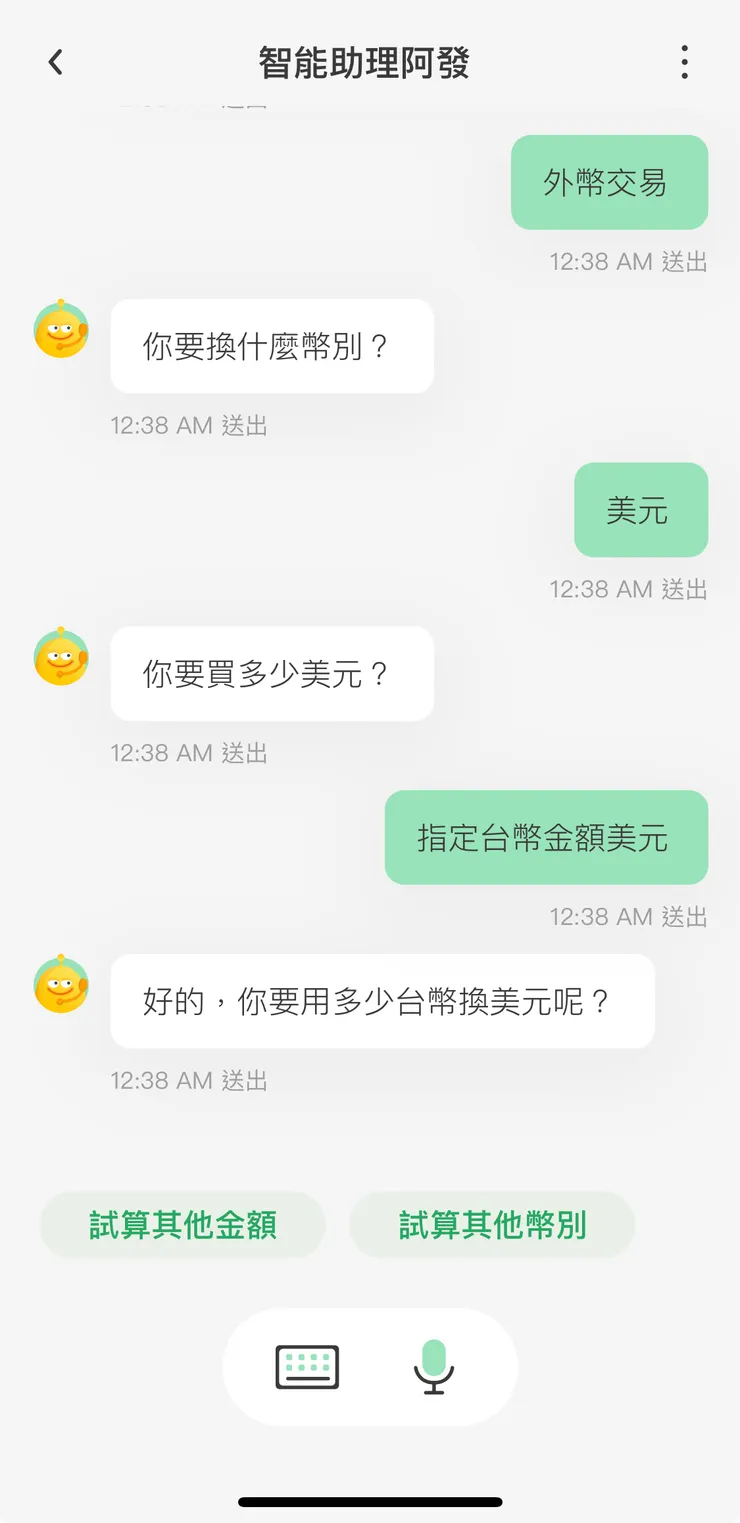Viewport: 740px width, 1523px height.
Task: Tap the home indicator bar at bottom
Action: tap(370, 1499)
